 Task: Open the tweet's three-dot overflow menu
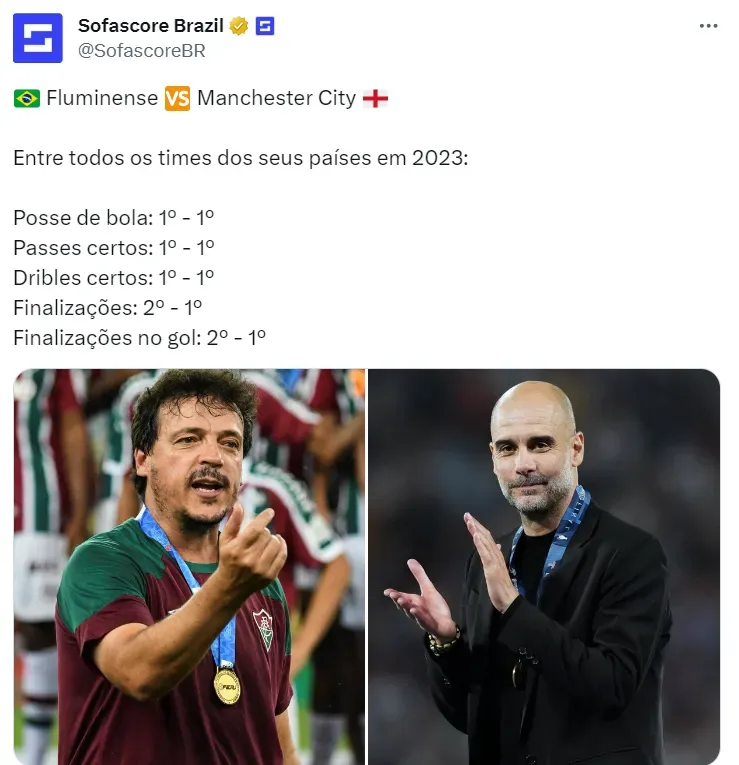(x=708, y=27)
